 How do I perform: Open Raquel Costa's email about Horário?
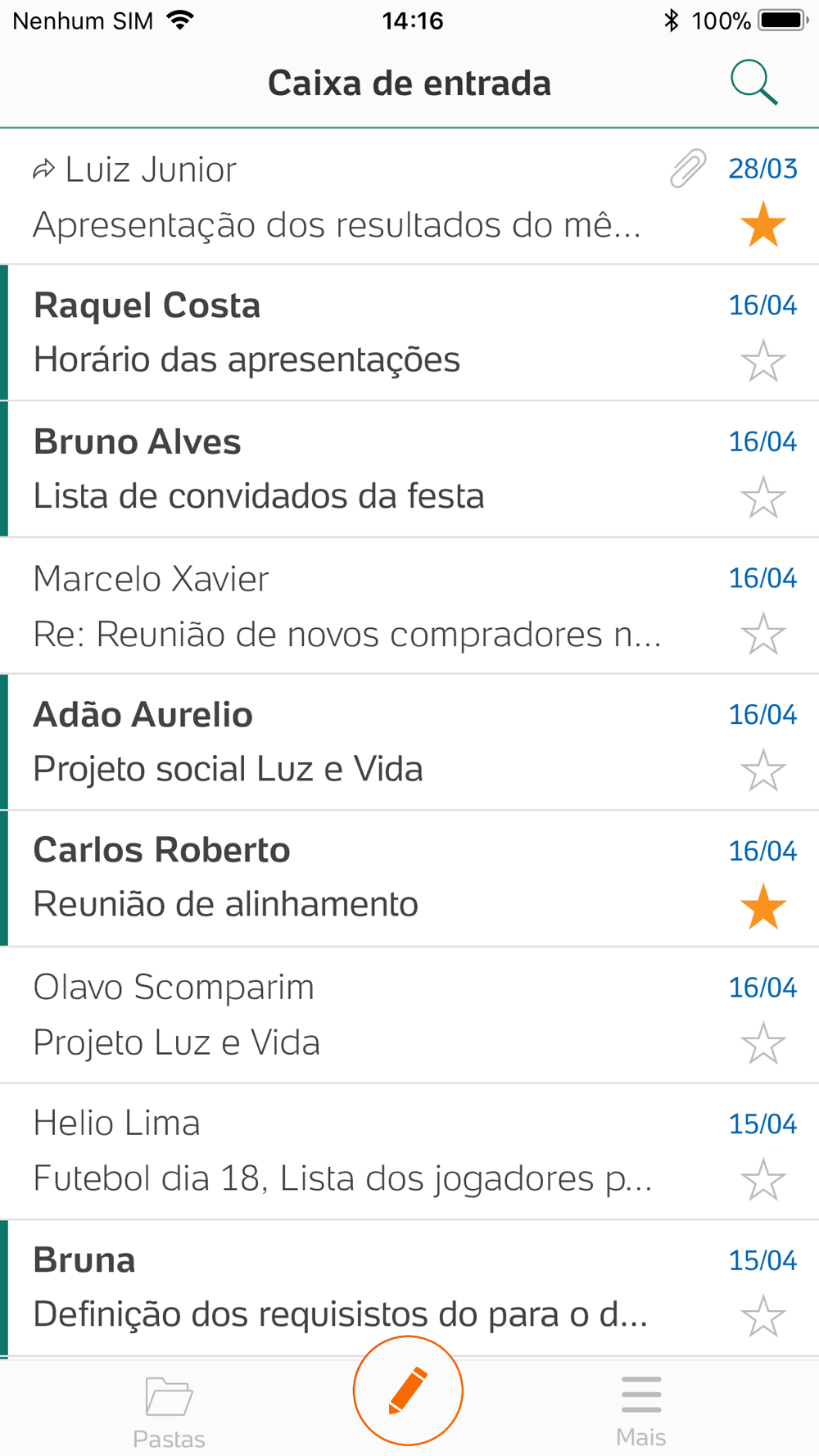(x=409, y=332)
